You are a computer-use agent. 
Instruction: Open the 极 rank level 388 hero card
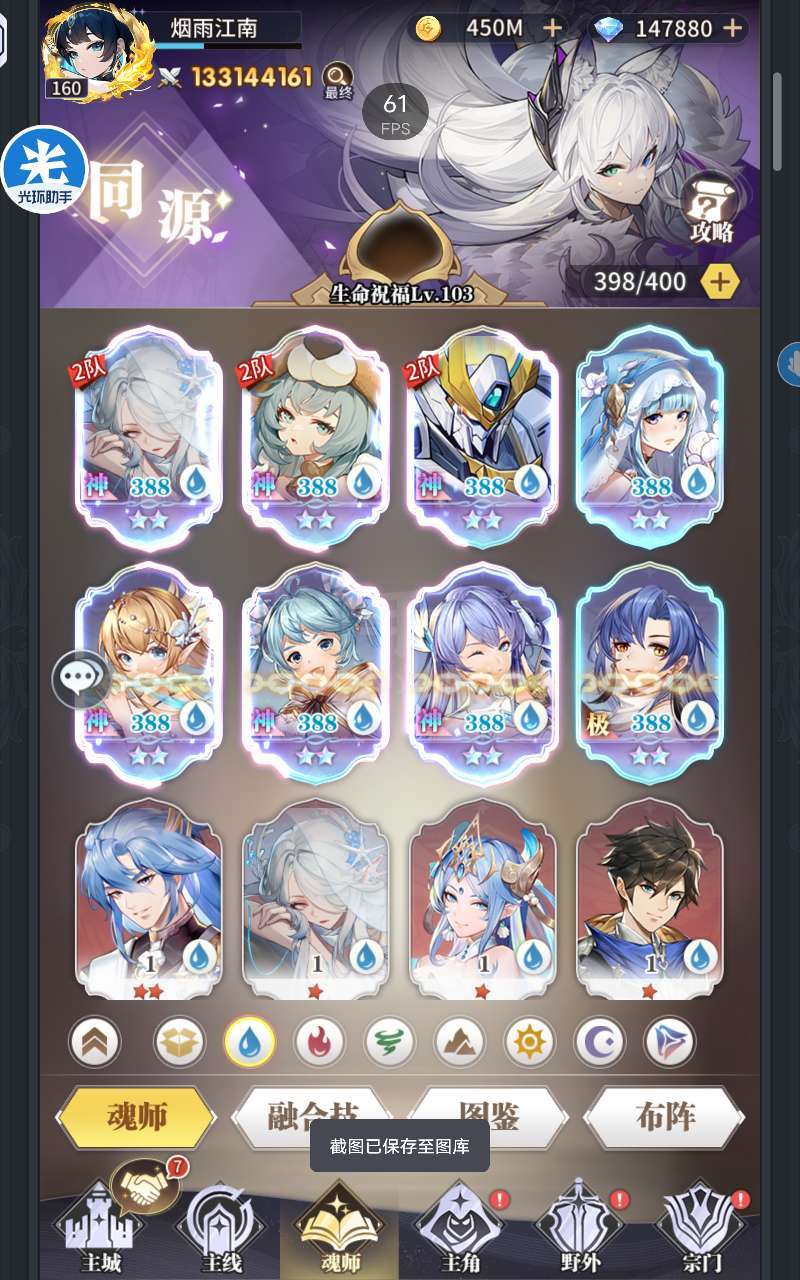[x=650, y=670]
